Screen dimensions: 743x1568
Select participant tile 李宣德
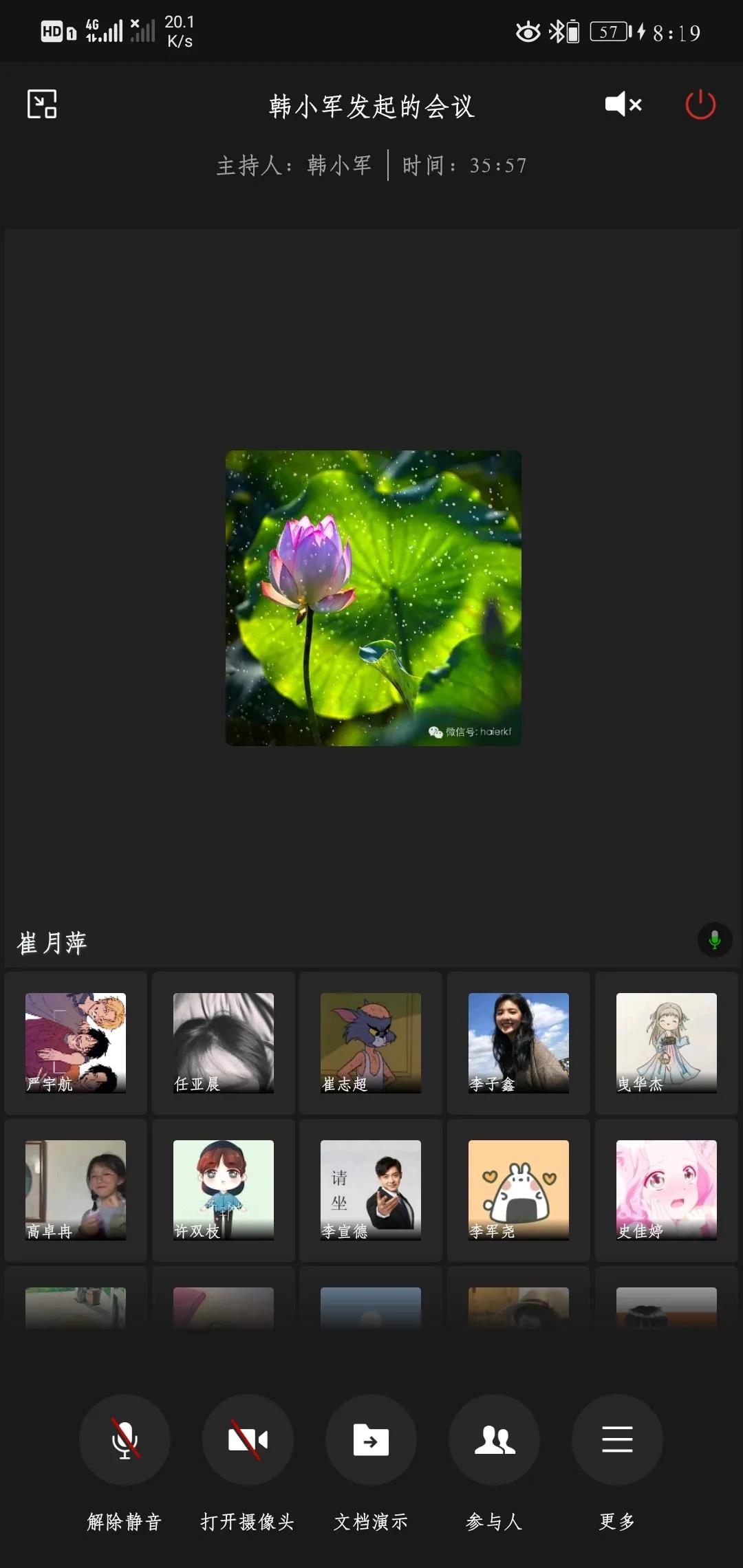(x=371, y=1190)
